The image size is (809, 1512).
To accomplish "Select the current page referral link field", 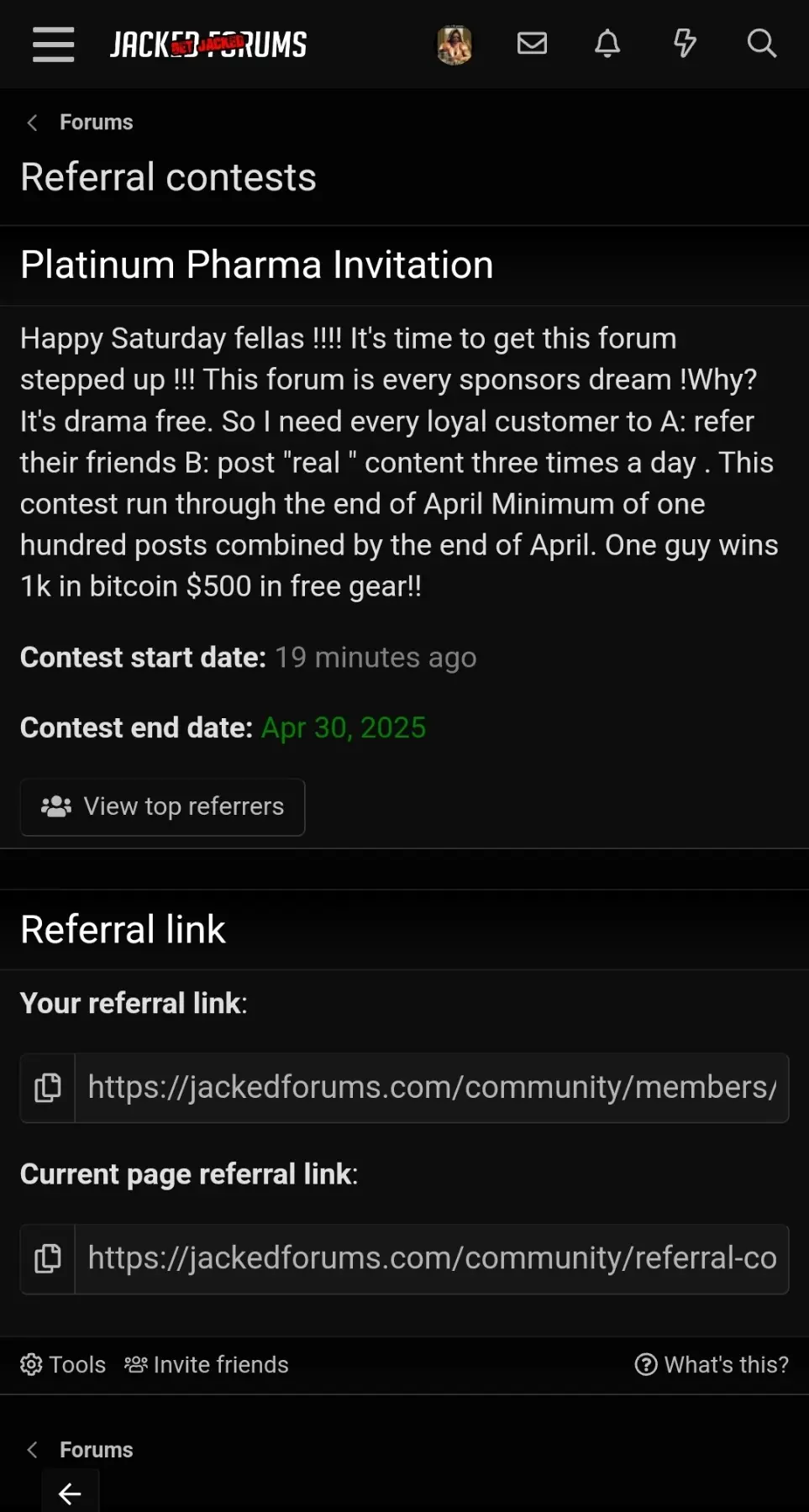I will click(431, 1258).
